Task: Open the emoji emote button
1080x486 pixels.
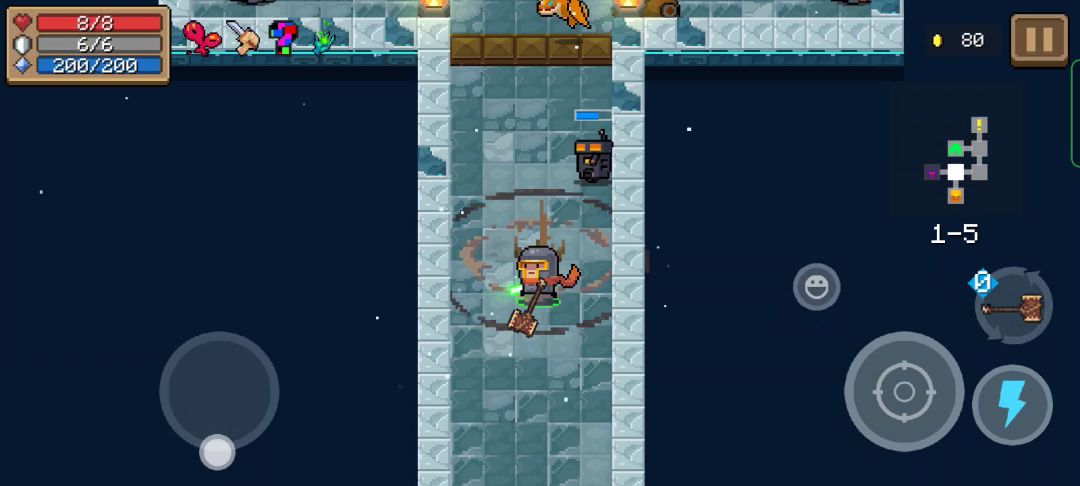Action: tap(816, 288)
